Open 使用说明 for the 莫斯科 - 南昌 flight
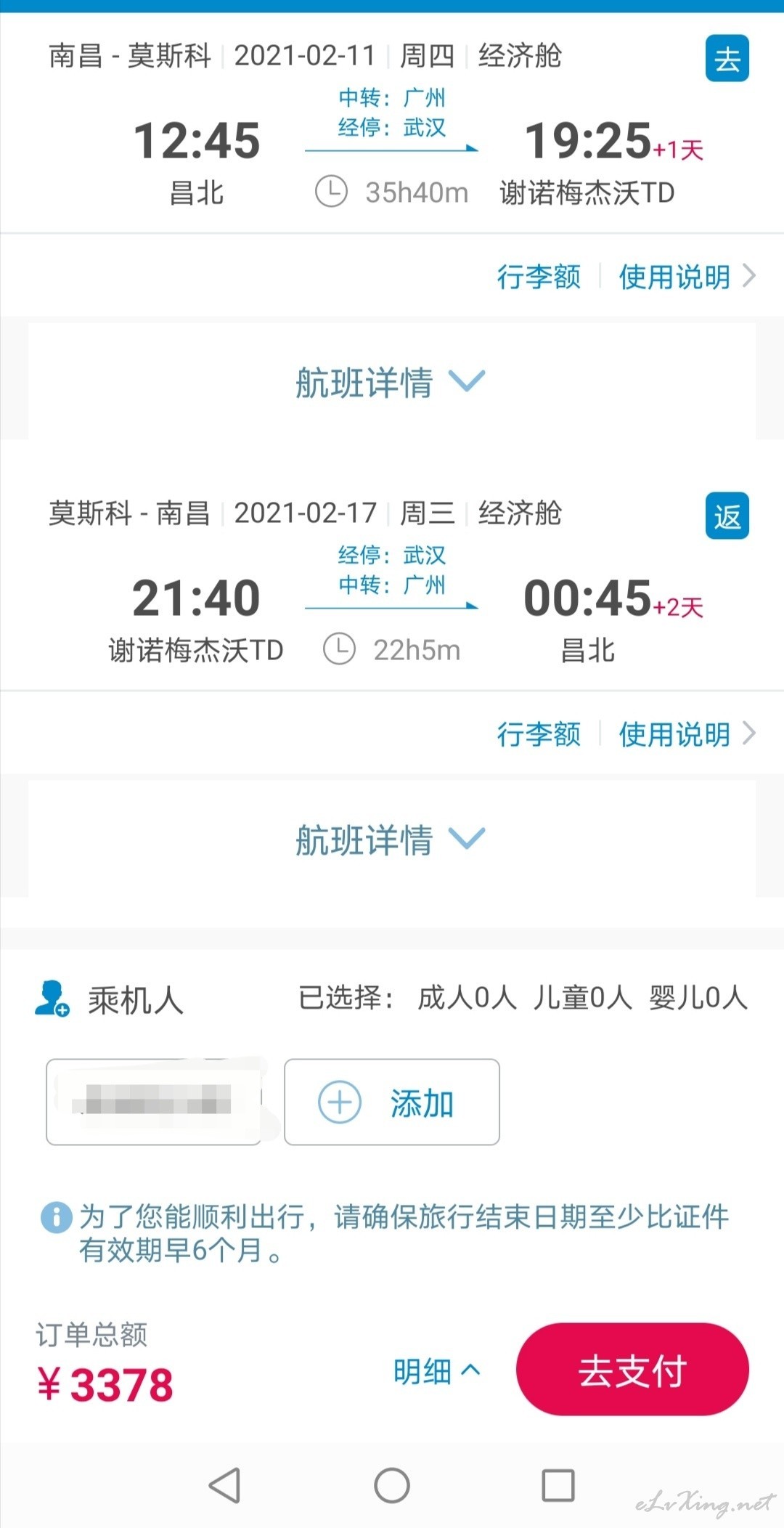This screenshot has width=784, height=1528. [x=687, y=734]
